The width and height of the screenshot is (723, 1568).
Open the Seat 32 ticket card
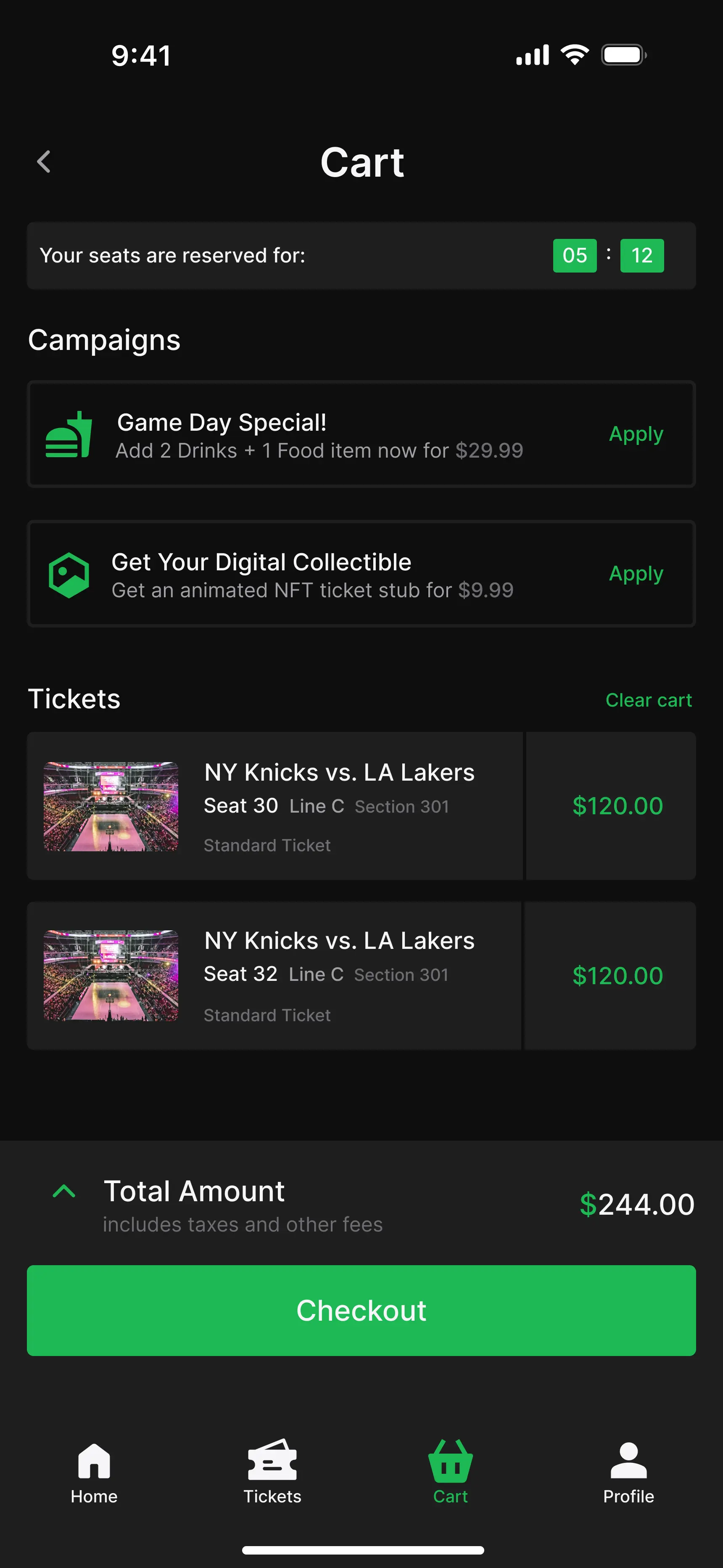coord(275,975)
